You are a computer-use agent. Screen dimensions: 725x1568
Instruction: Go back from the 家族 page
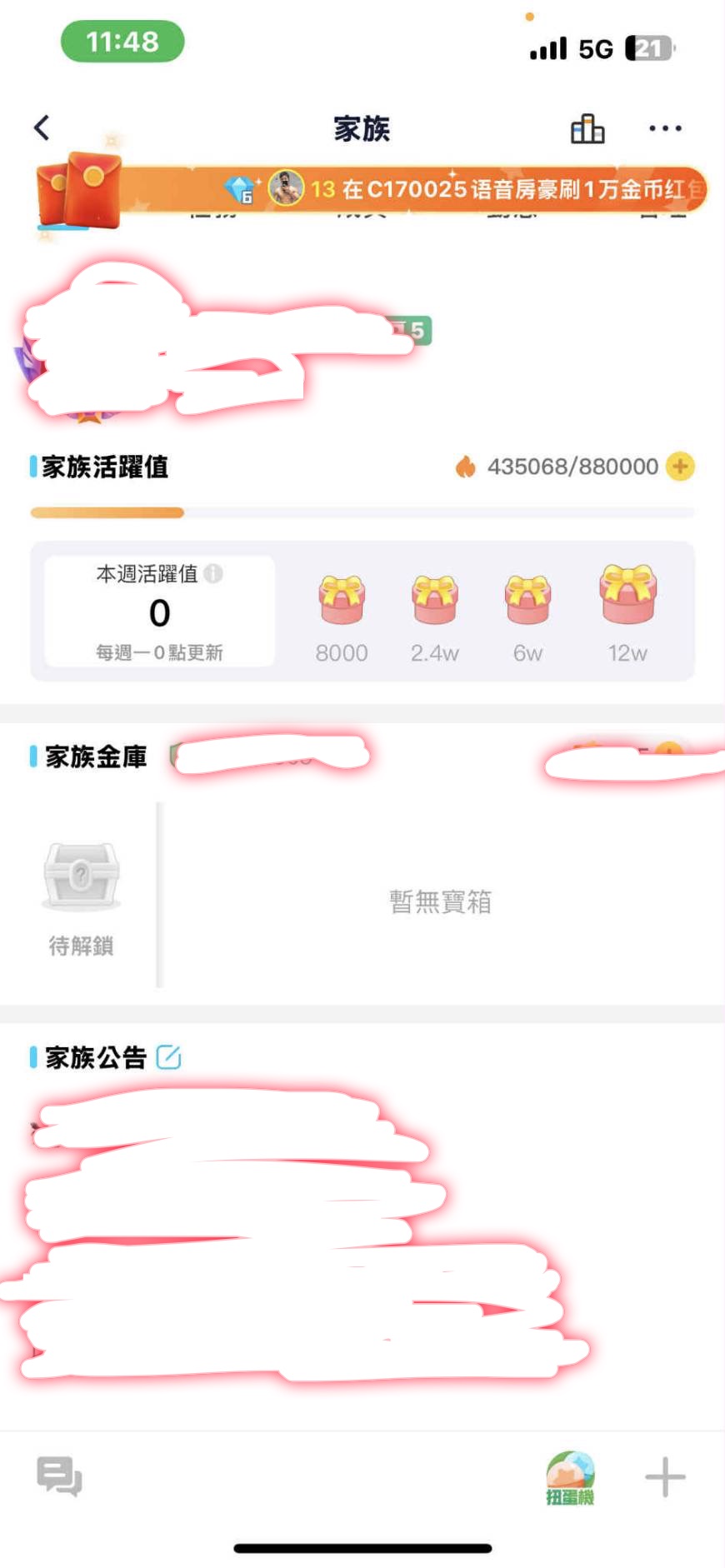click(x=42, y=127)
